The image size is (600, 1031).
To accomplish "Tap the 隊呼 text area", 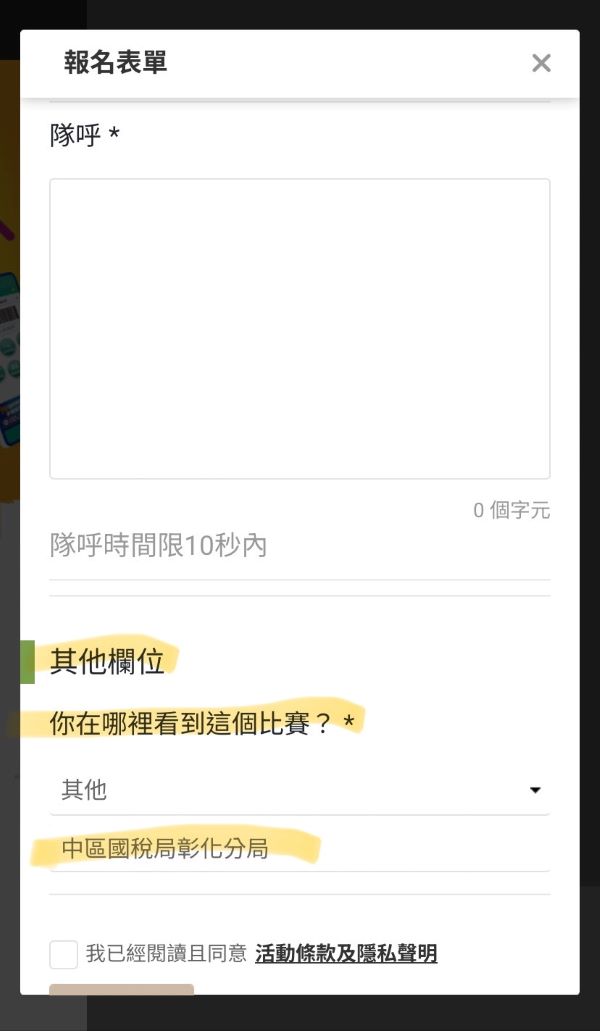I will 299,328.
